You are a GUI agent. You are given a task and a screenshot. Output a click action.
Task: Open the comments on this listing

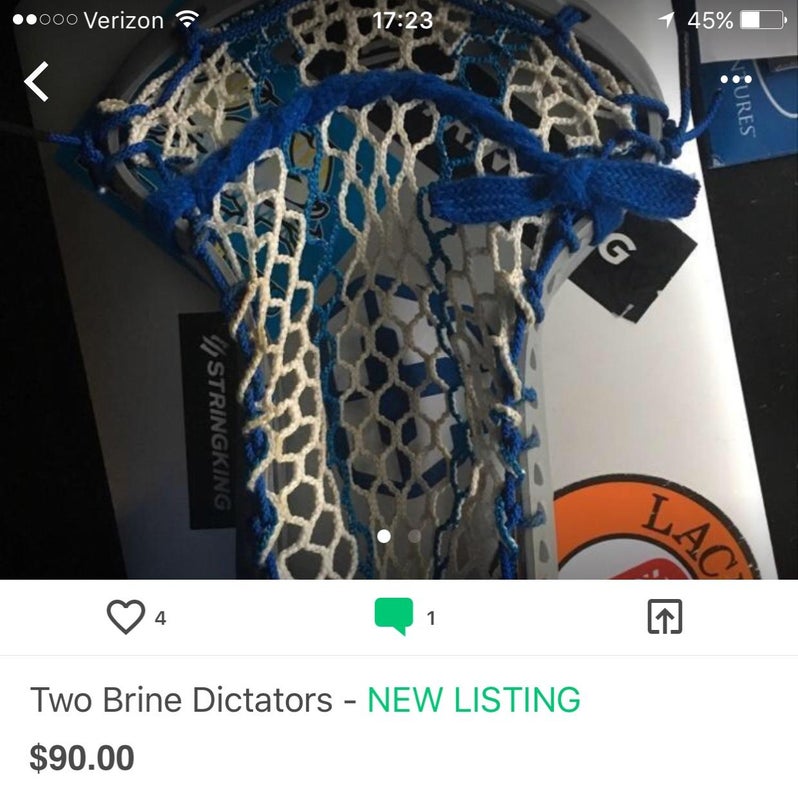[394, 617]
